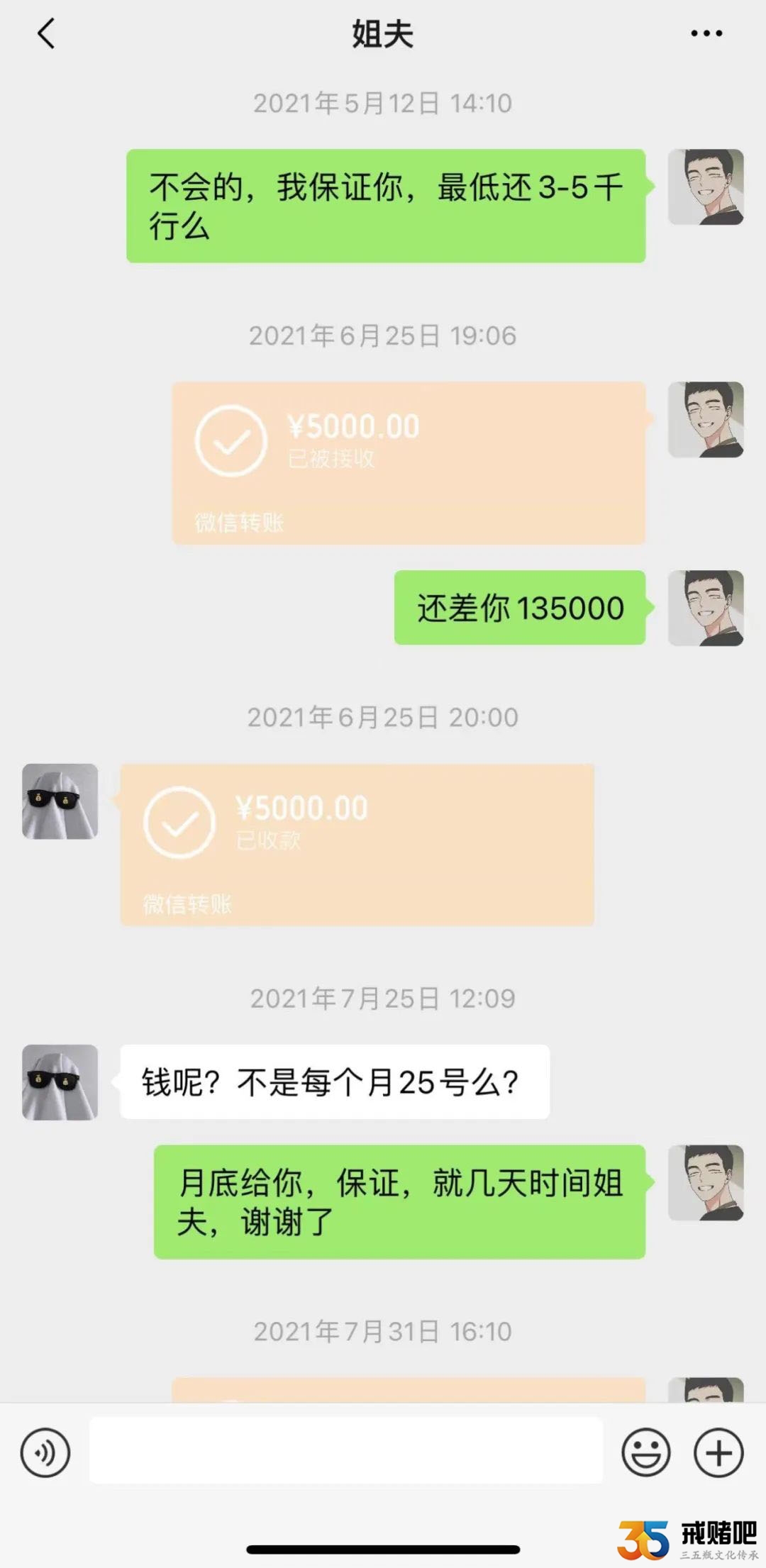
Task: Open the plus attachments menu
Action: 718,1452
